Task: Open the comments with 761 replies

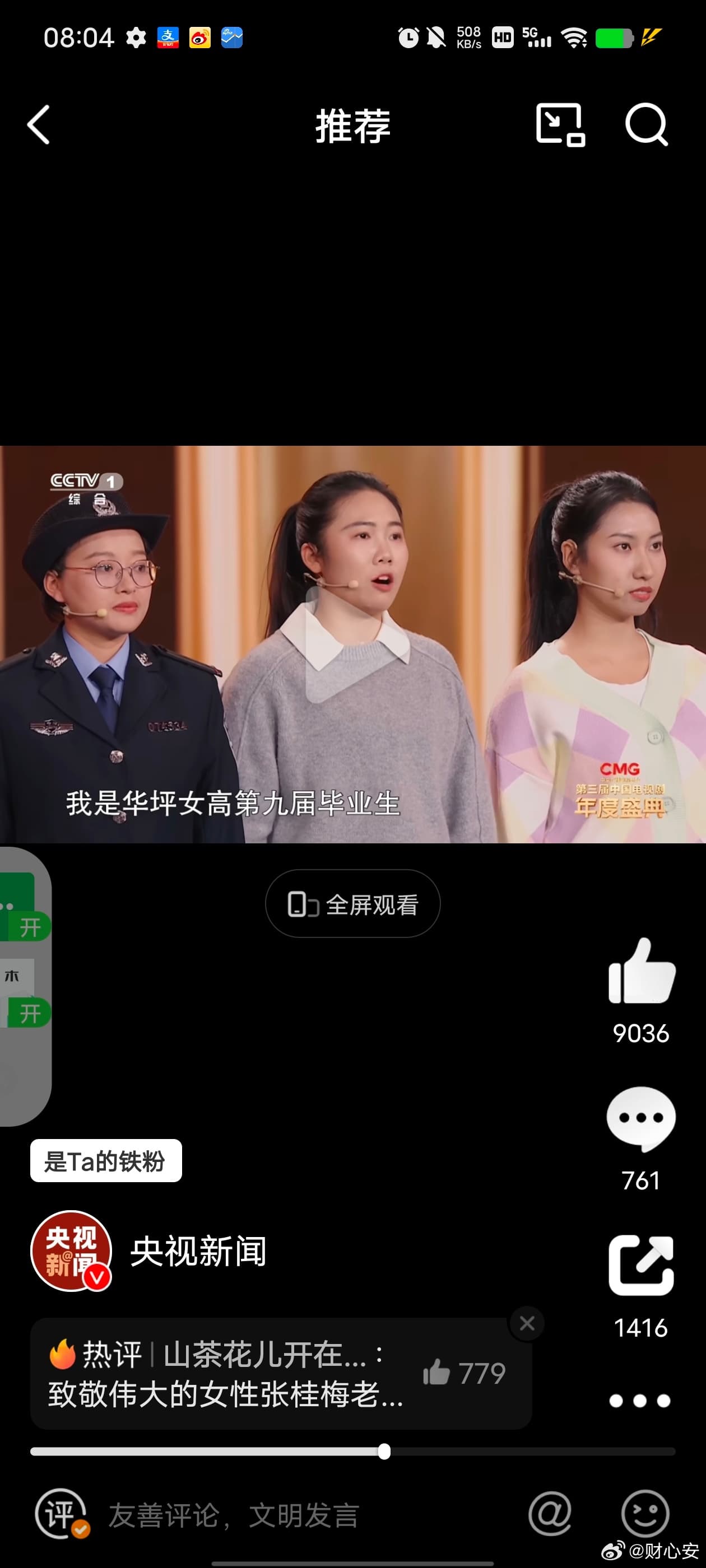Action: pos(641,1119)
